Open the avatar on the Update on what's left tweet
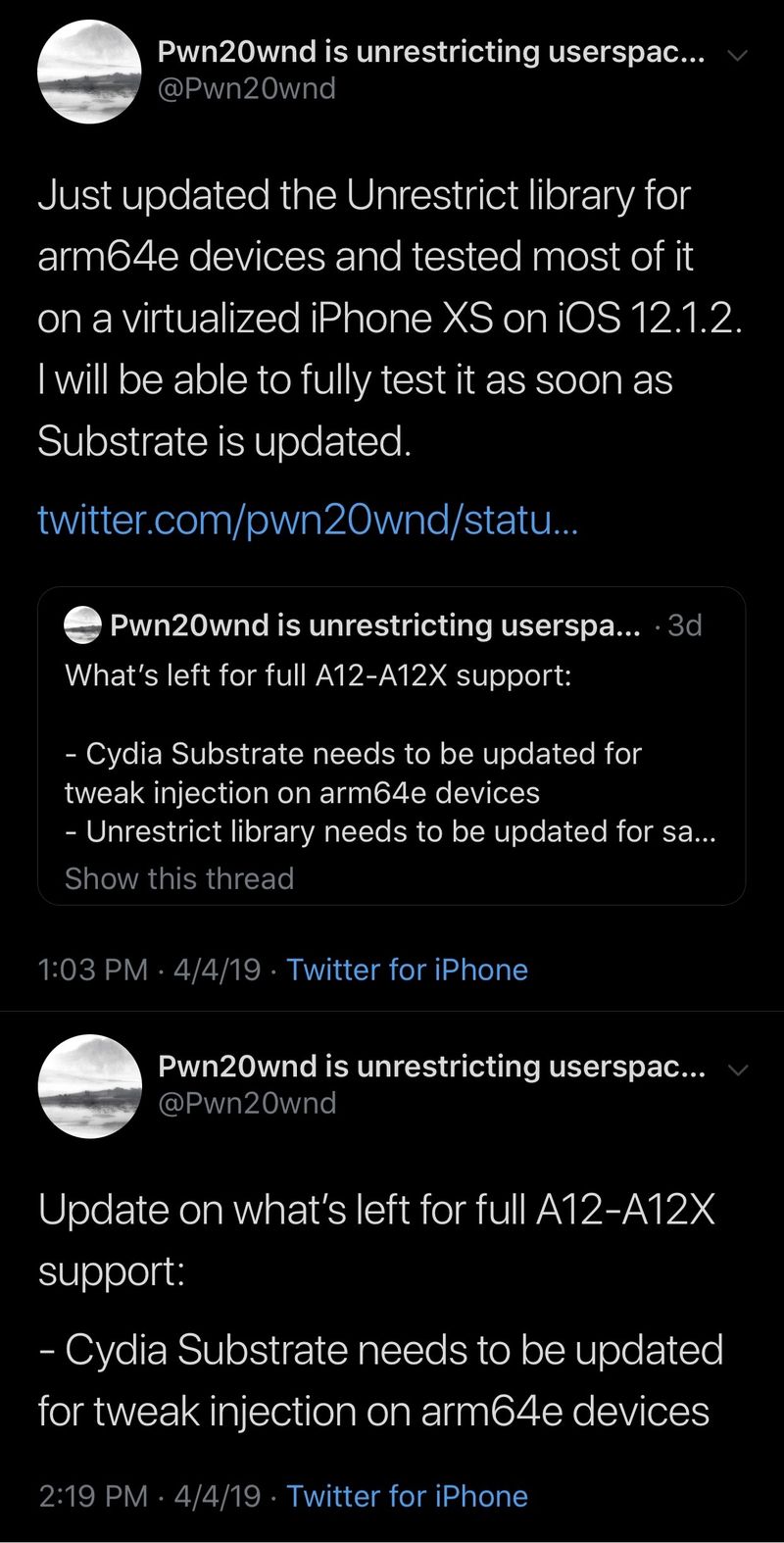 tap(88, 1088)
